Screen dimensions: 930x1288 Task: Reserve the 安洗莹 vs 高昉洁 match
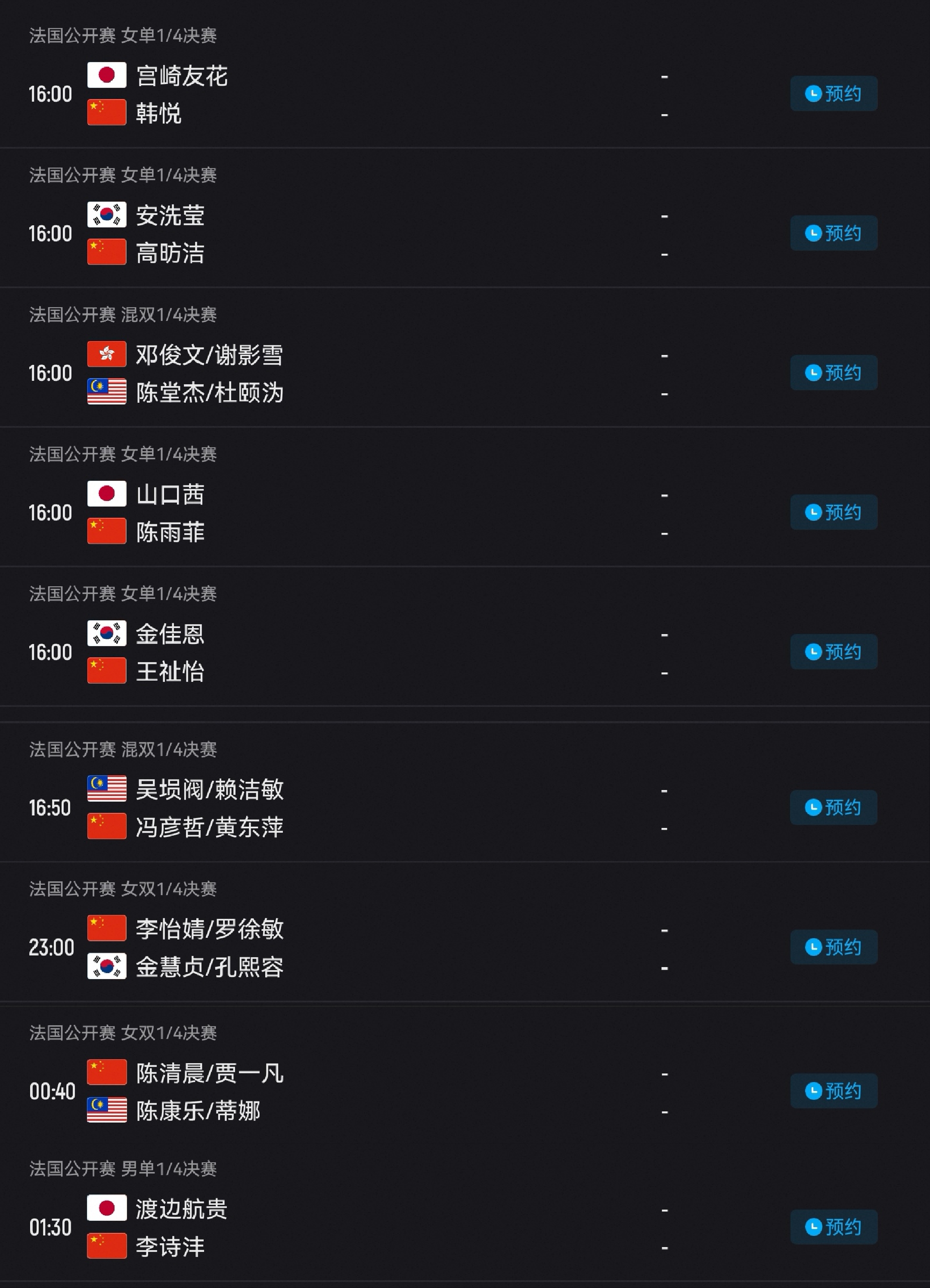(834, 233)
